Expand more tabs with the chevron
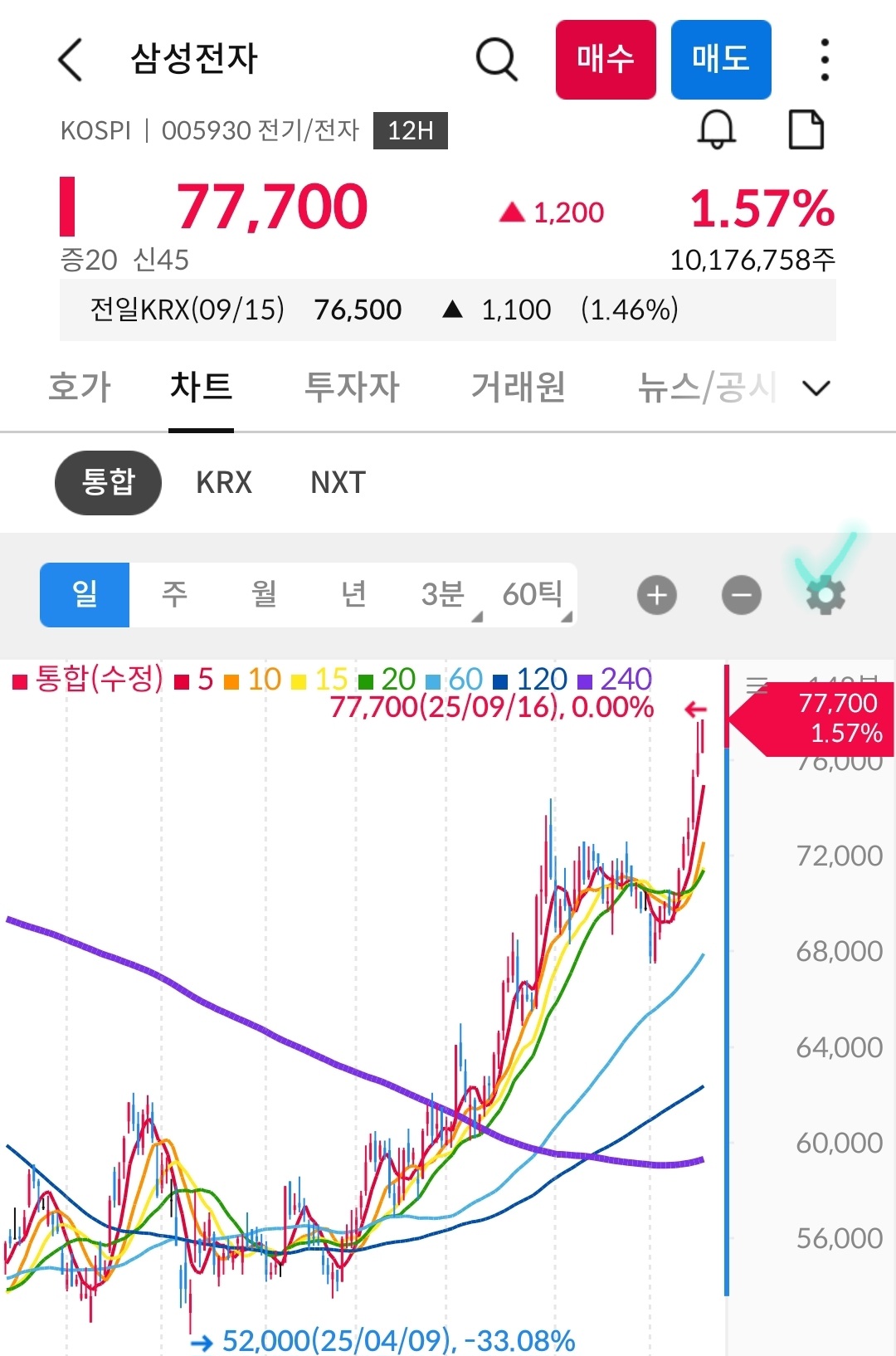The width and height of the screenshot is (896, 1356). [816, 388]
